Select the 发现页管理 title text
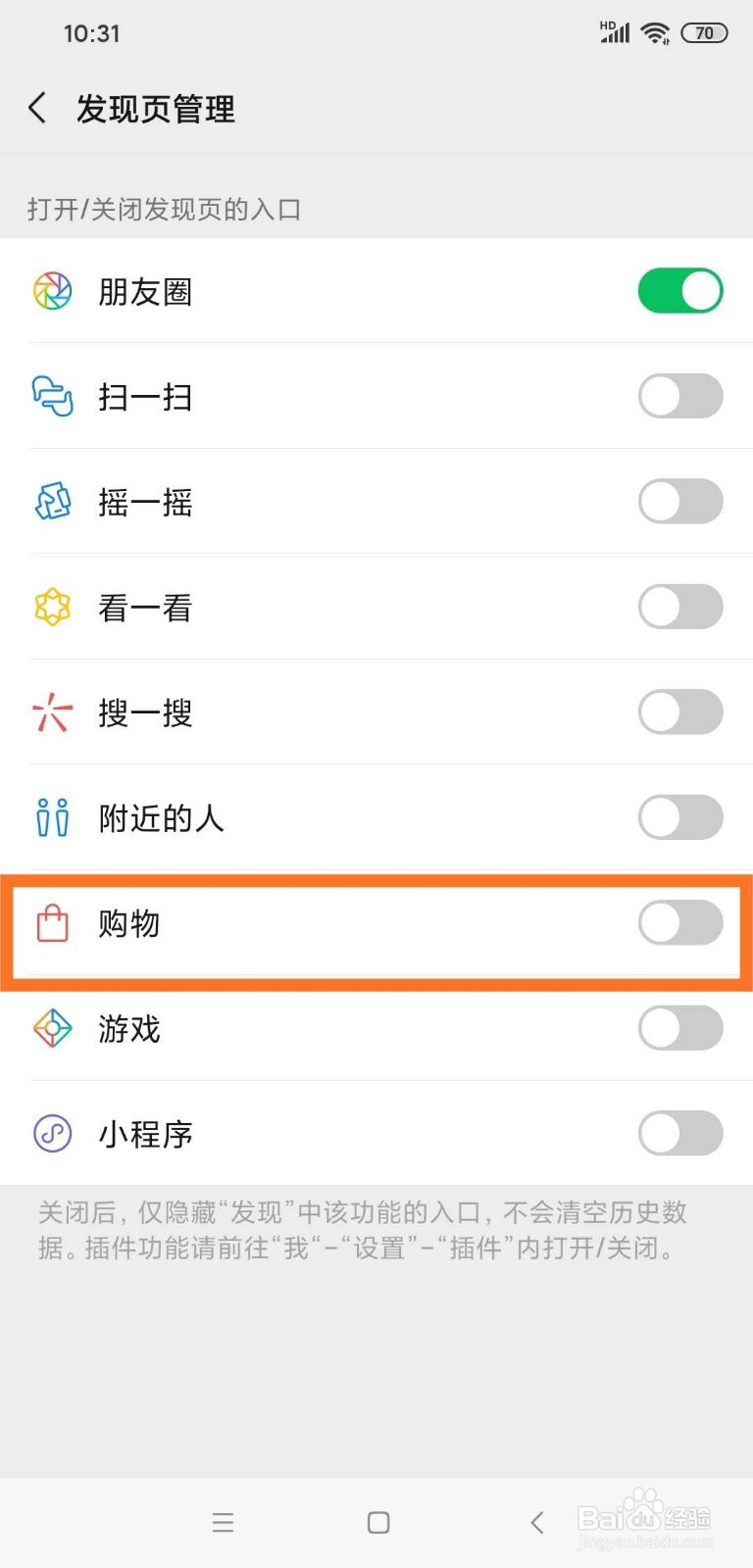Screen dimensions: 753x1568 157,108
